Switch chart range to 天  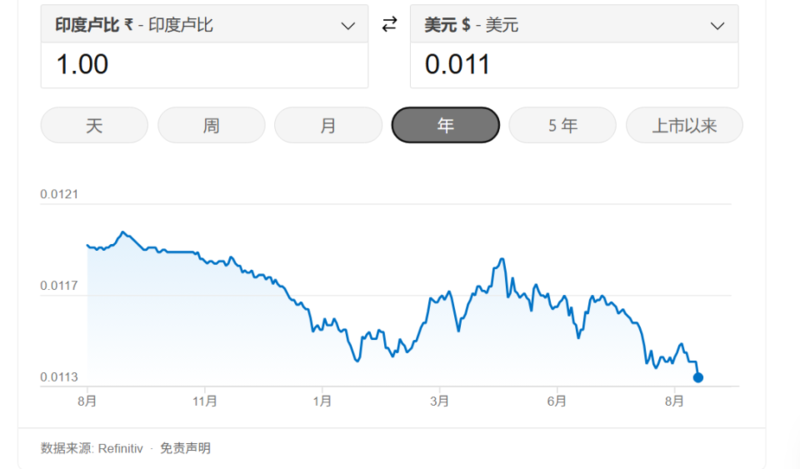tap(94, 125)
